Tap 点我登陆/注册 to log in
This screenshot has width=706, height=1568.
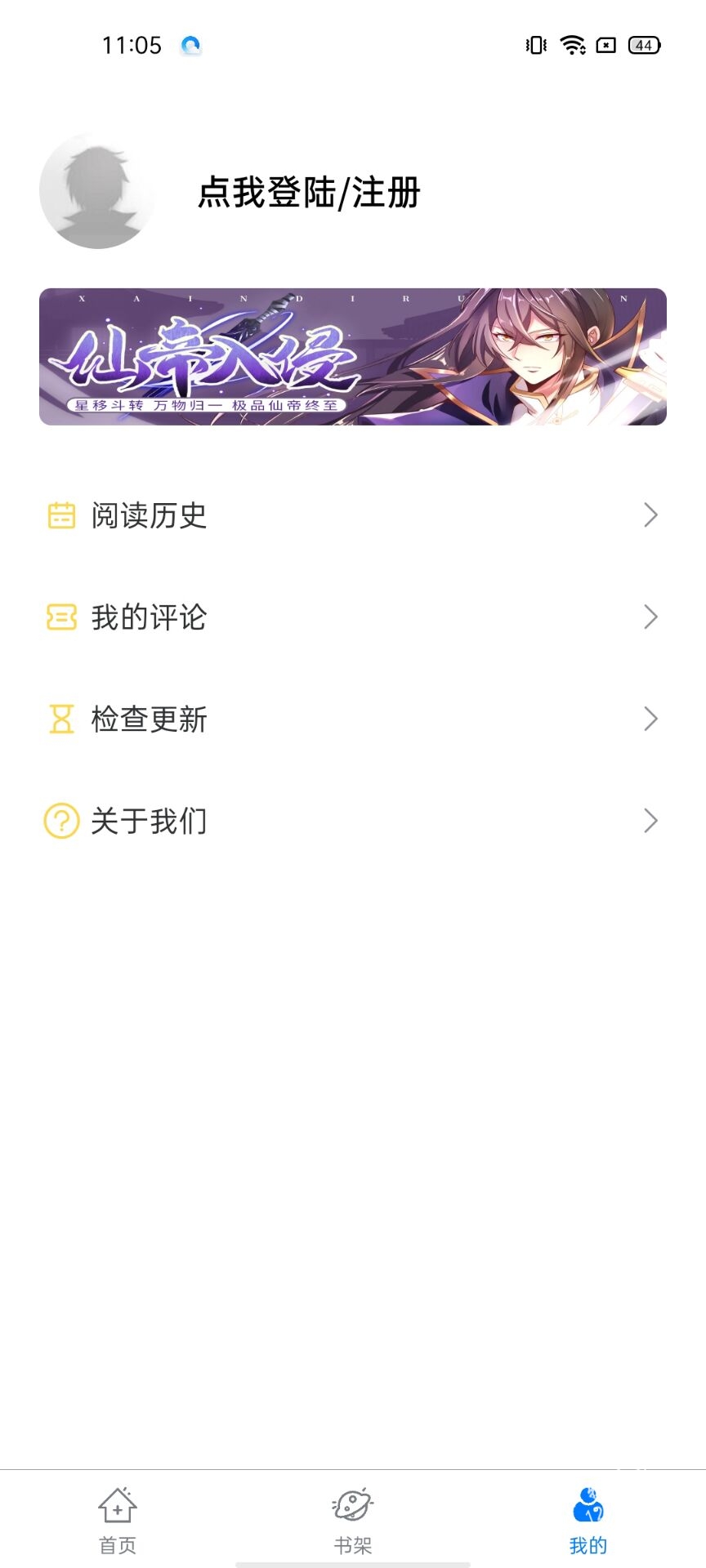tap(309, 194)
